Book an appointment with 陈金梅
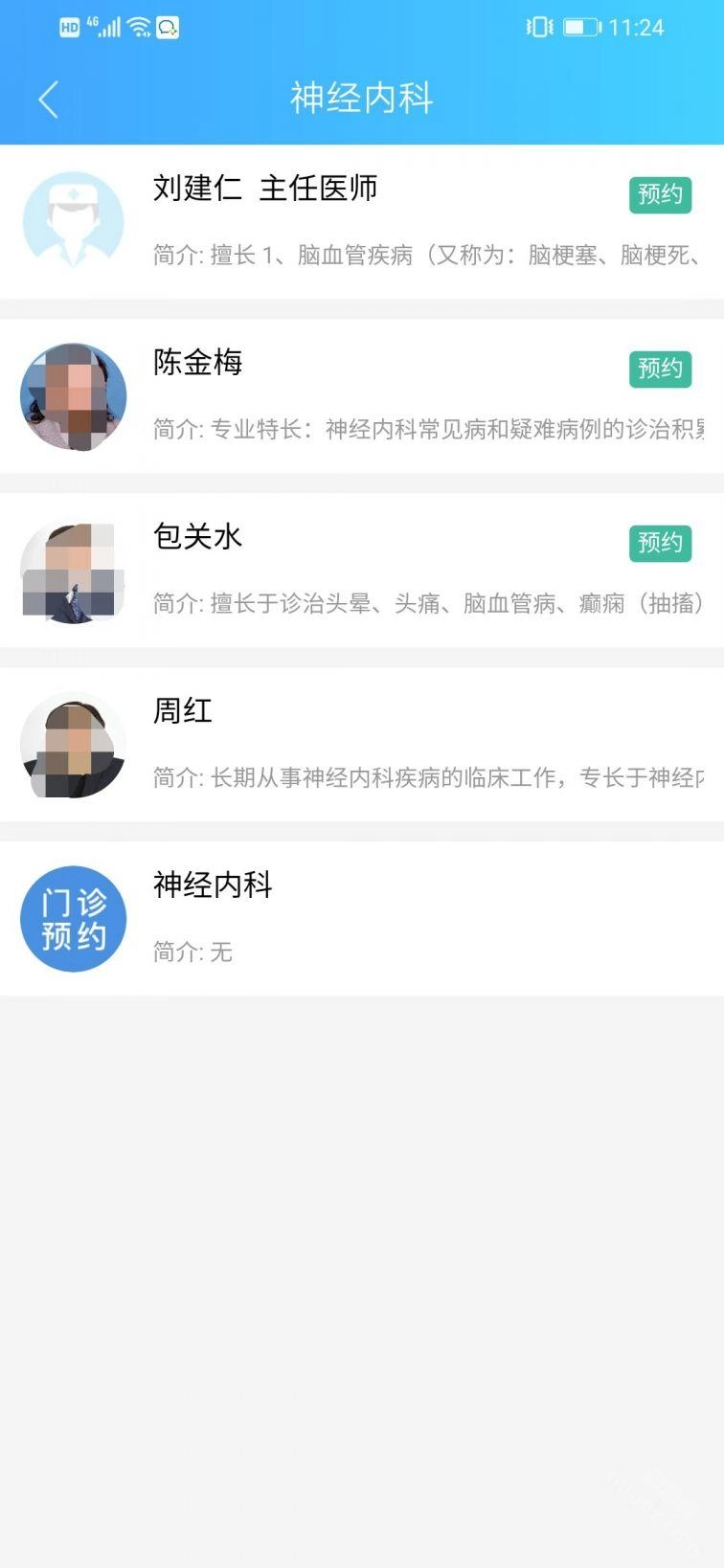The width and height of the screenshot is (724, 1568). [x=660, y=369]
